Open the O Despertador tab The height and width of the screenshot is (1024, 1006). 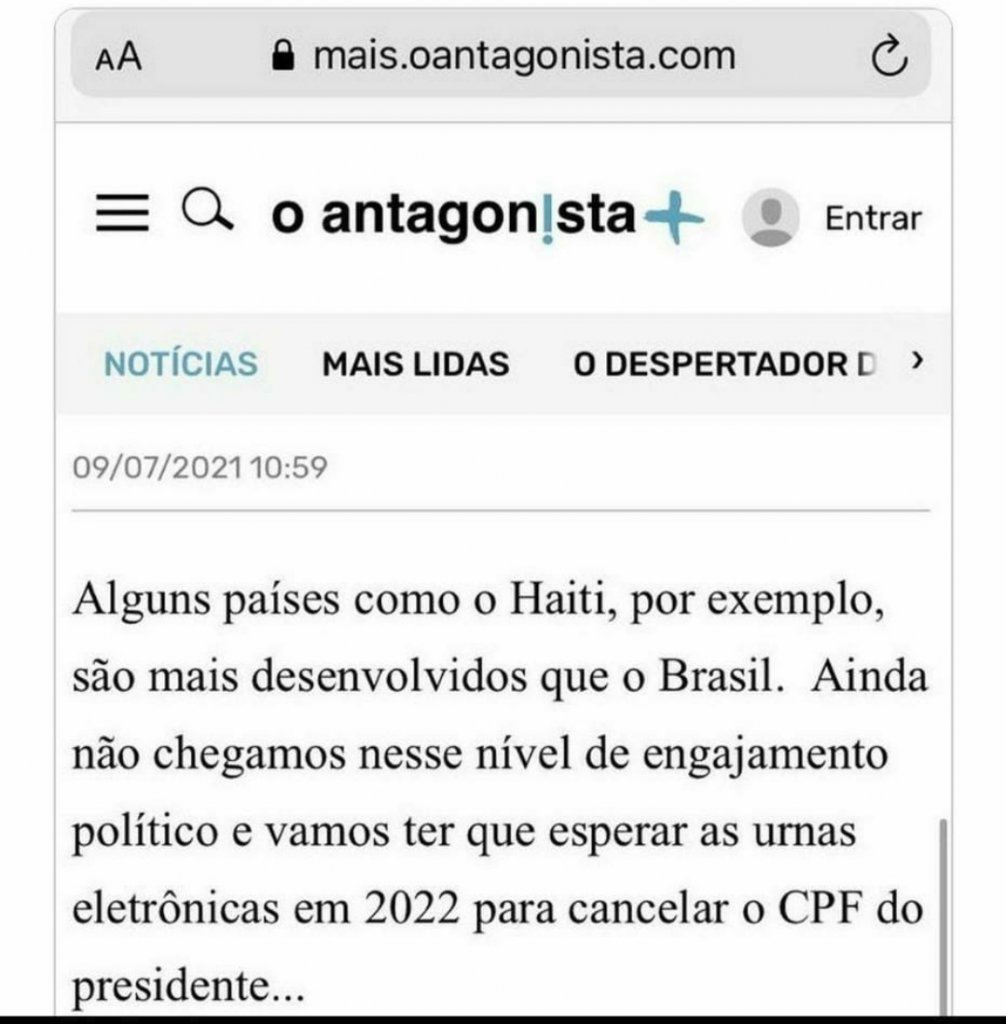pos(723,364)
